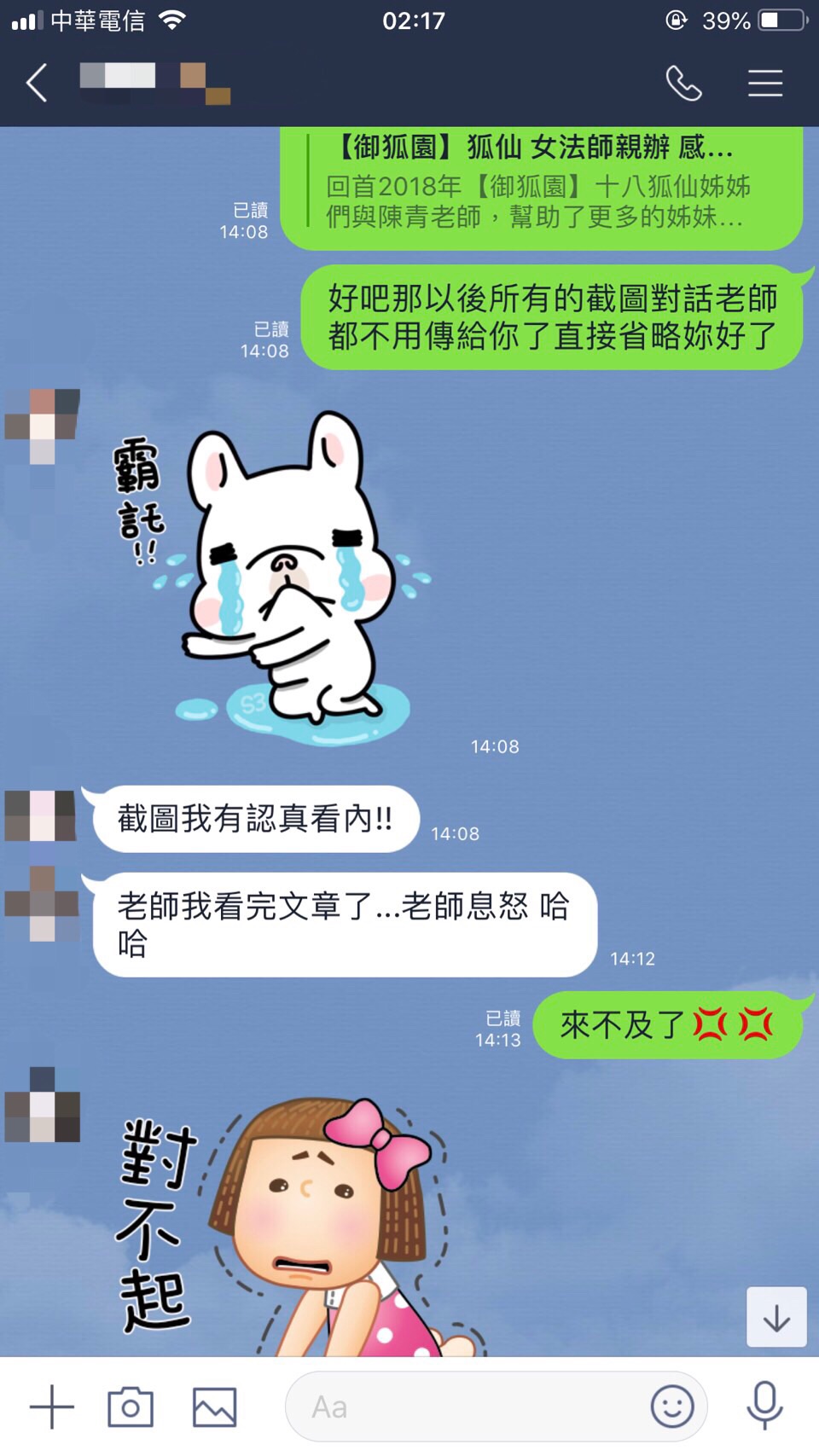Tap the crying bunny 霸託 sticker

pyautogui.click(x=282, y=580)
